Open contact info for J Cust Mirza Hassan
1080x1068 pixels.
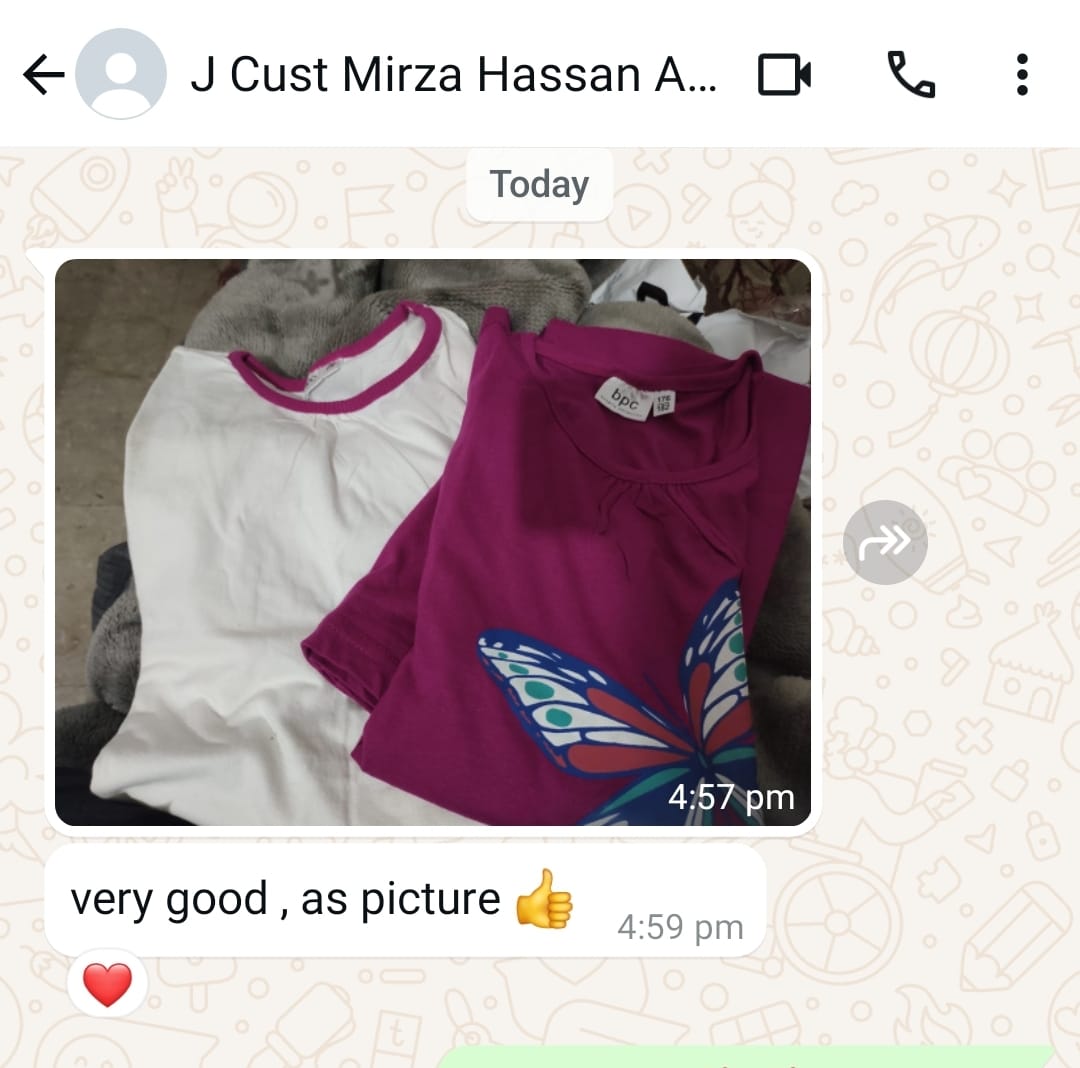pos(452,76)
